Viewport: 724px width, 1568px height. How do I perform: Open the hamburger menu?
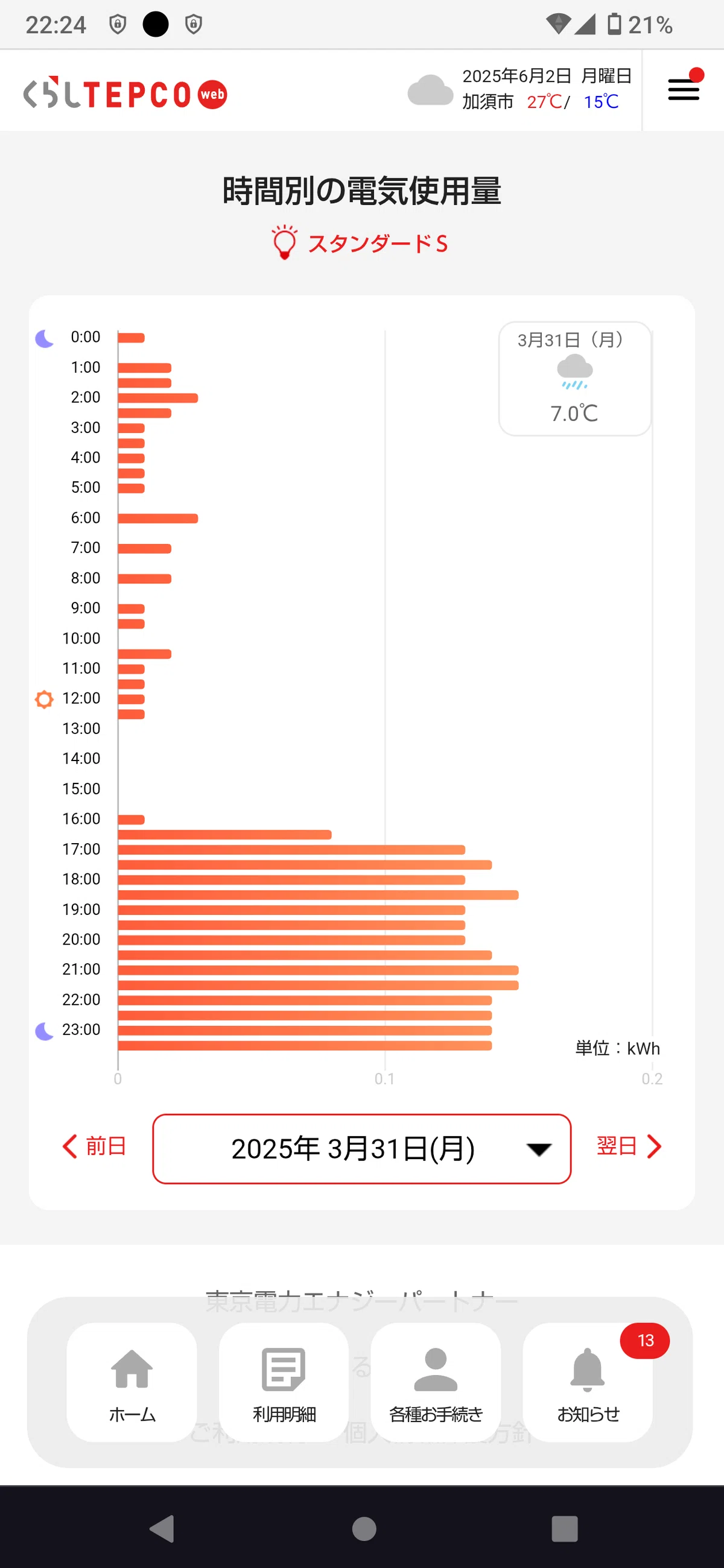tap(683, 90)
